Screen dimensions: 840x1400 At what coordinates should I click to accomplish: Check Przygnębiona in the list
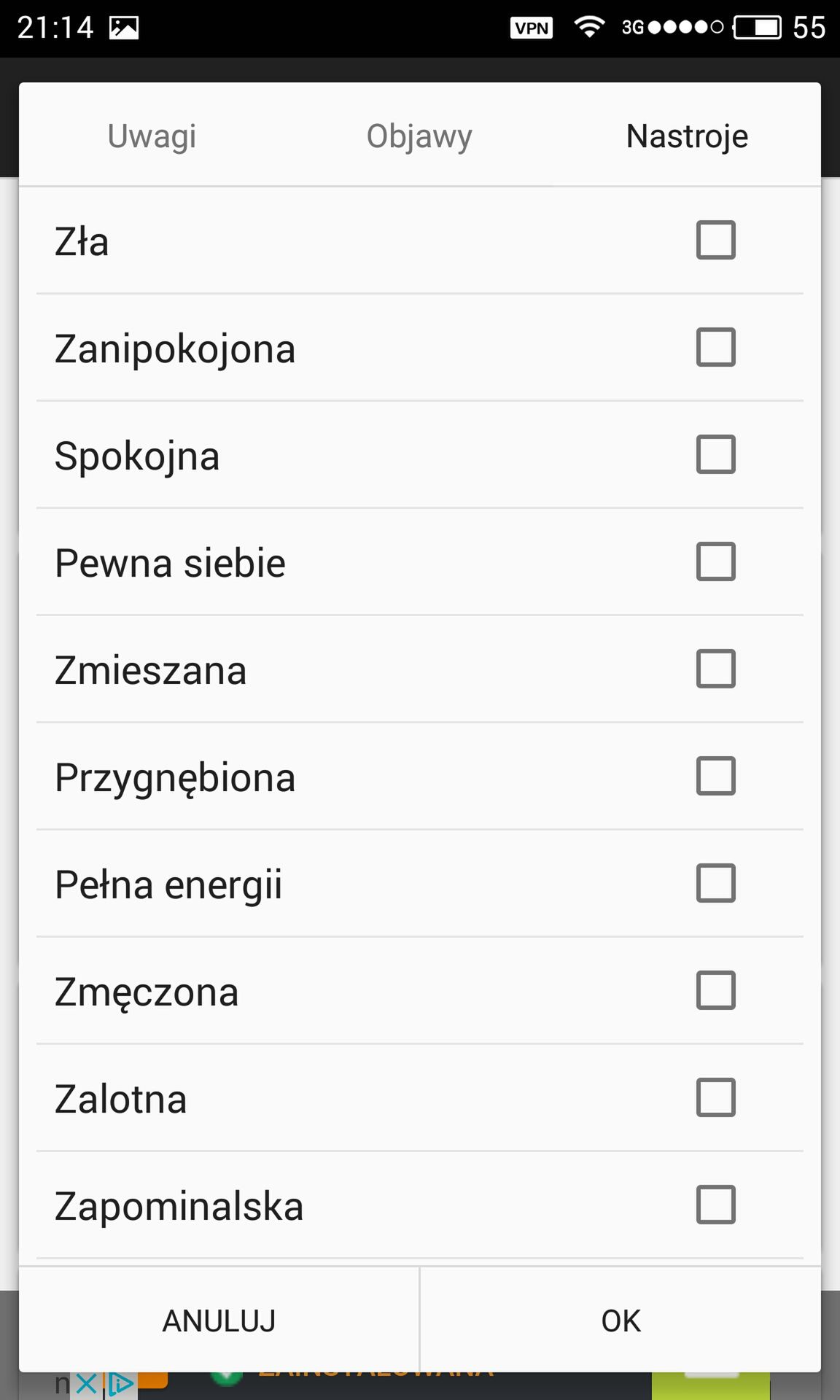coord(715,776)
